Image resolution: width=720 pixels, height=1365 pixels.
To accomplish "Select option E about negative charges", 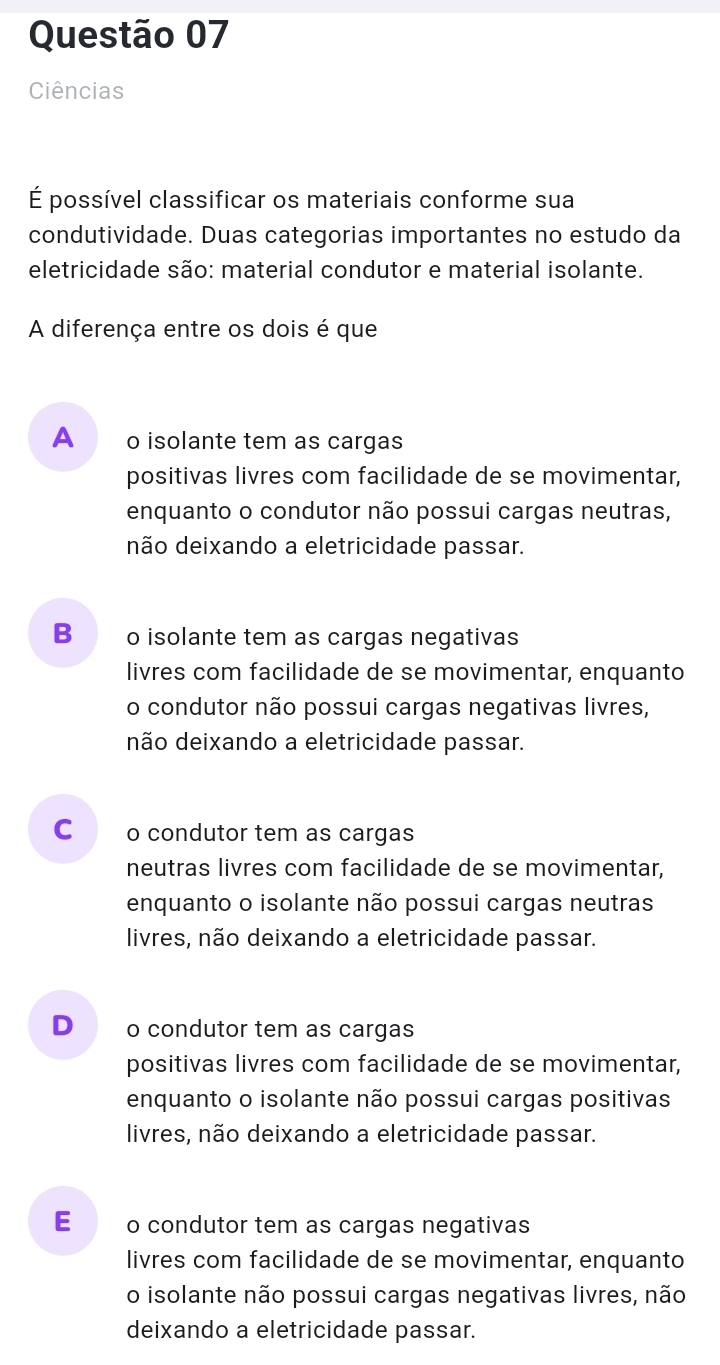I will [x=63, y=1221].
